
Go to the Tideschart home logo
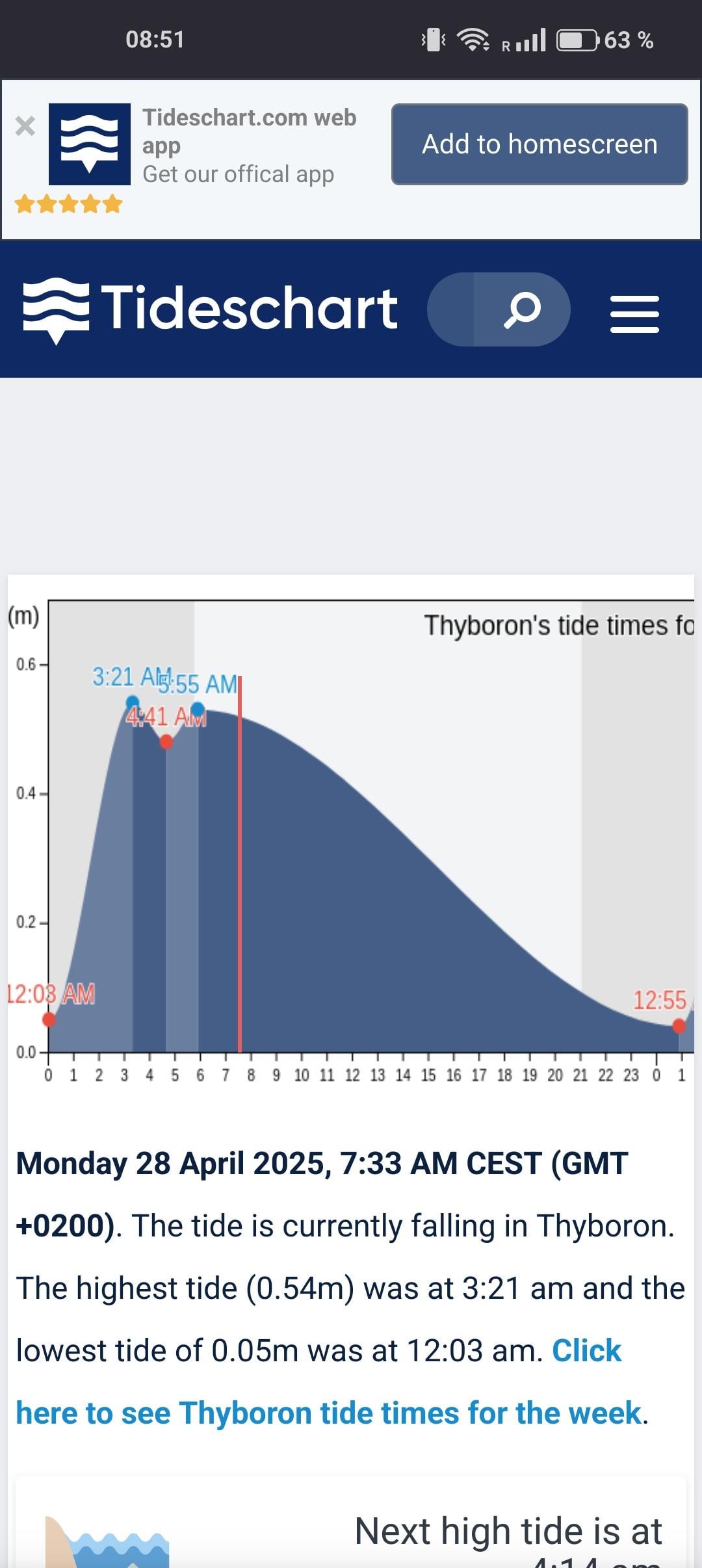coord(210,310)
